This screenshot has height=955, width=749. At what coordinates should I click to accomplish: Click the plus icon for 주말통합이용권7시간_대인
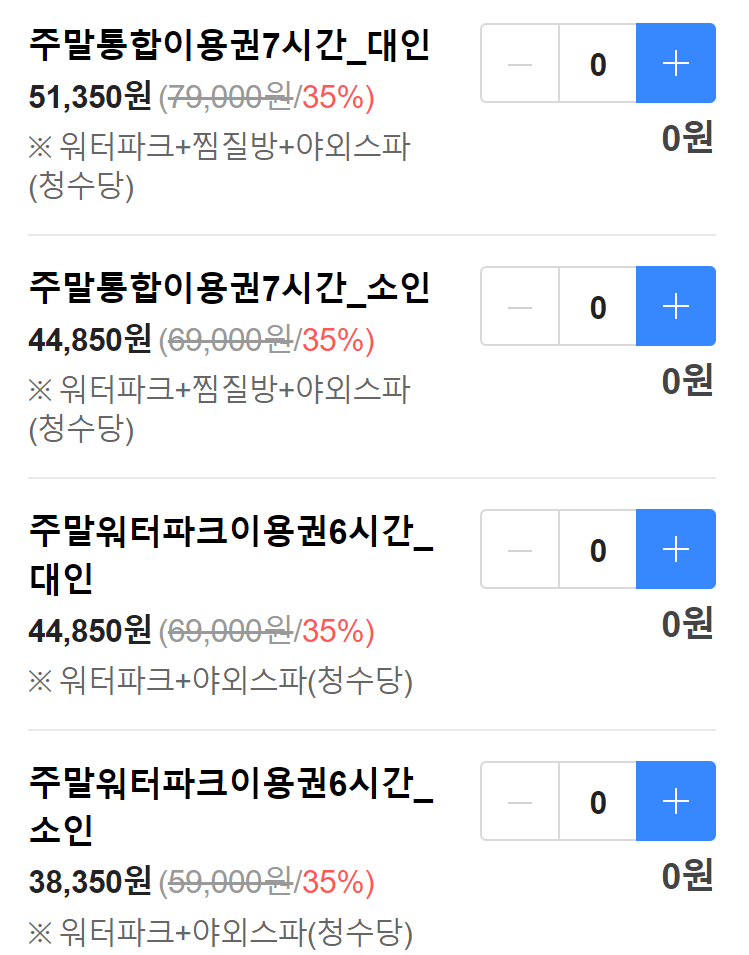(676, 63)
